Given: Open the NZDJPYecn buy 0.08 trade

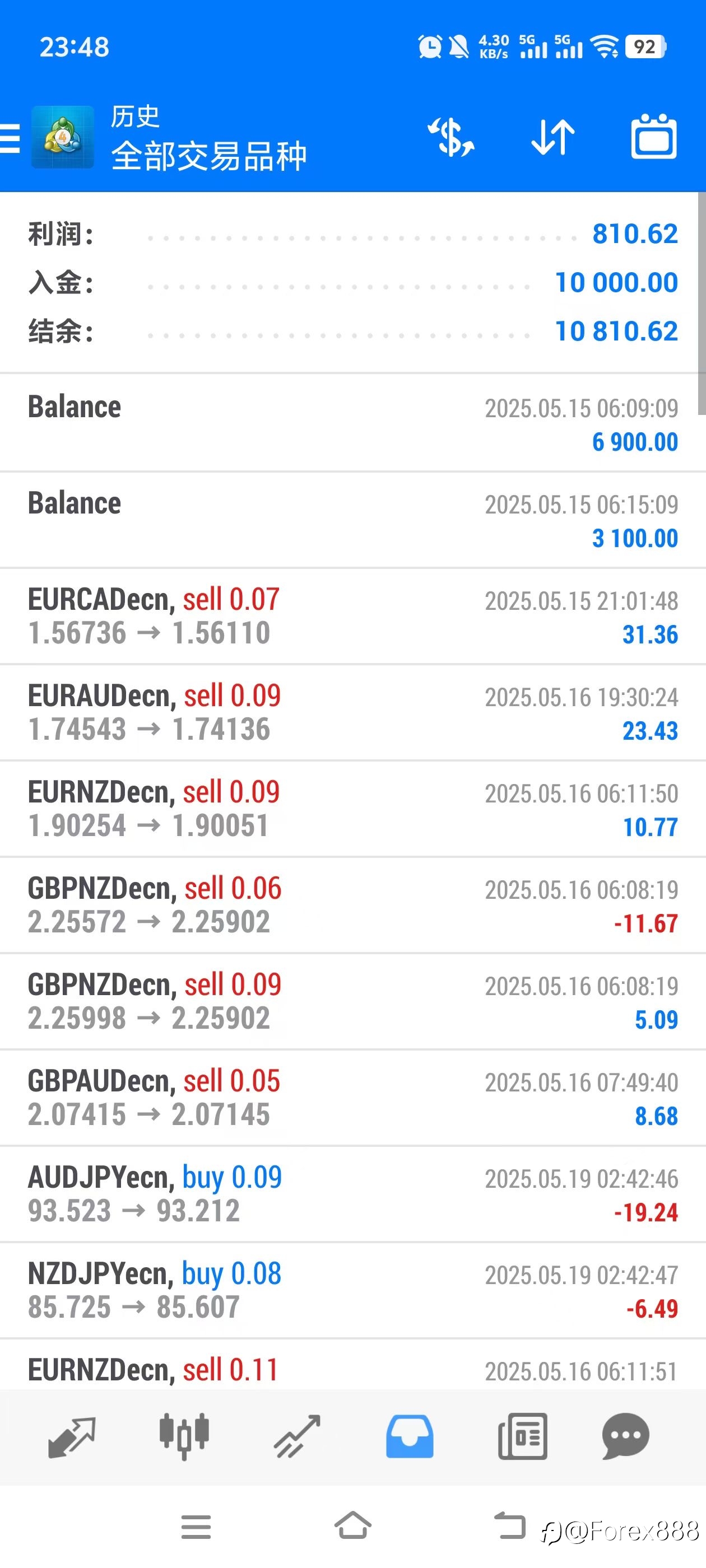Looking at the screenshot, I should click(x=352, y=1290).
